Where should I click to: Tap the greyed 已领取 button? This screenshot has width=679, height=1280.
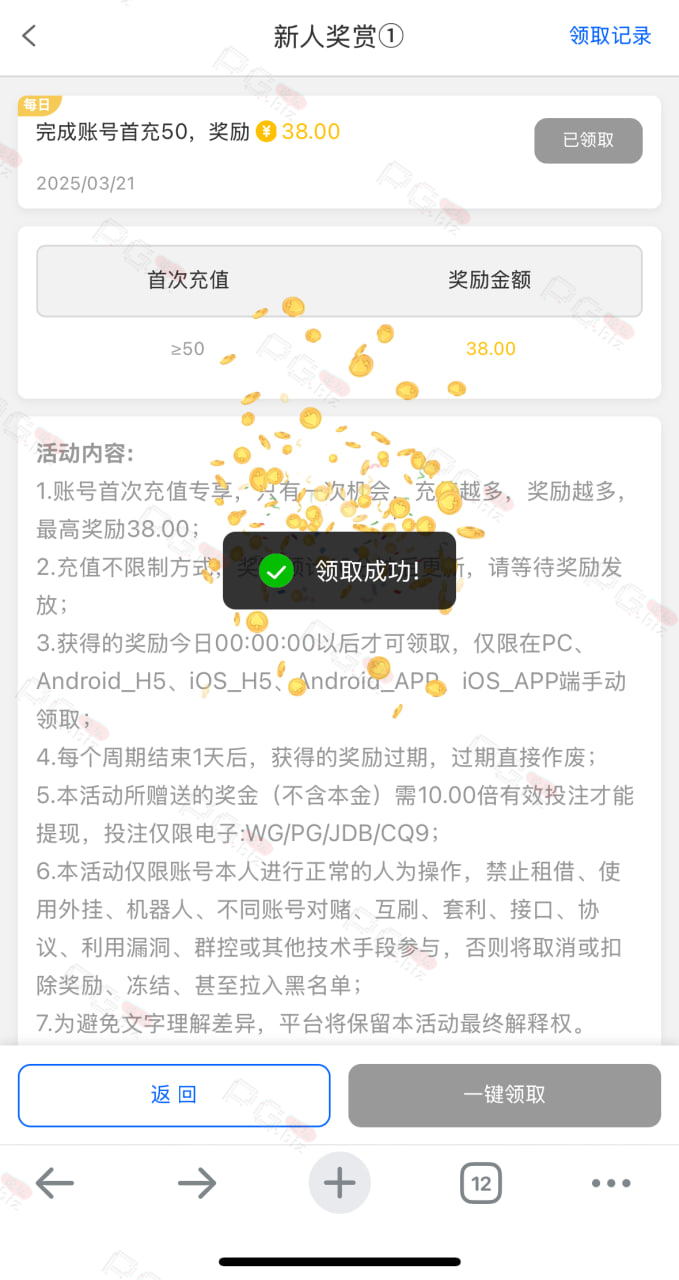pos(588,140)
